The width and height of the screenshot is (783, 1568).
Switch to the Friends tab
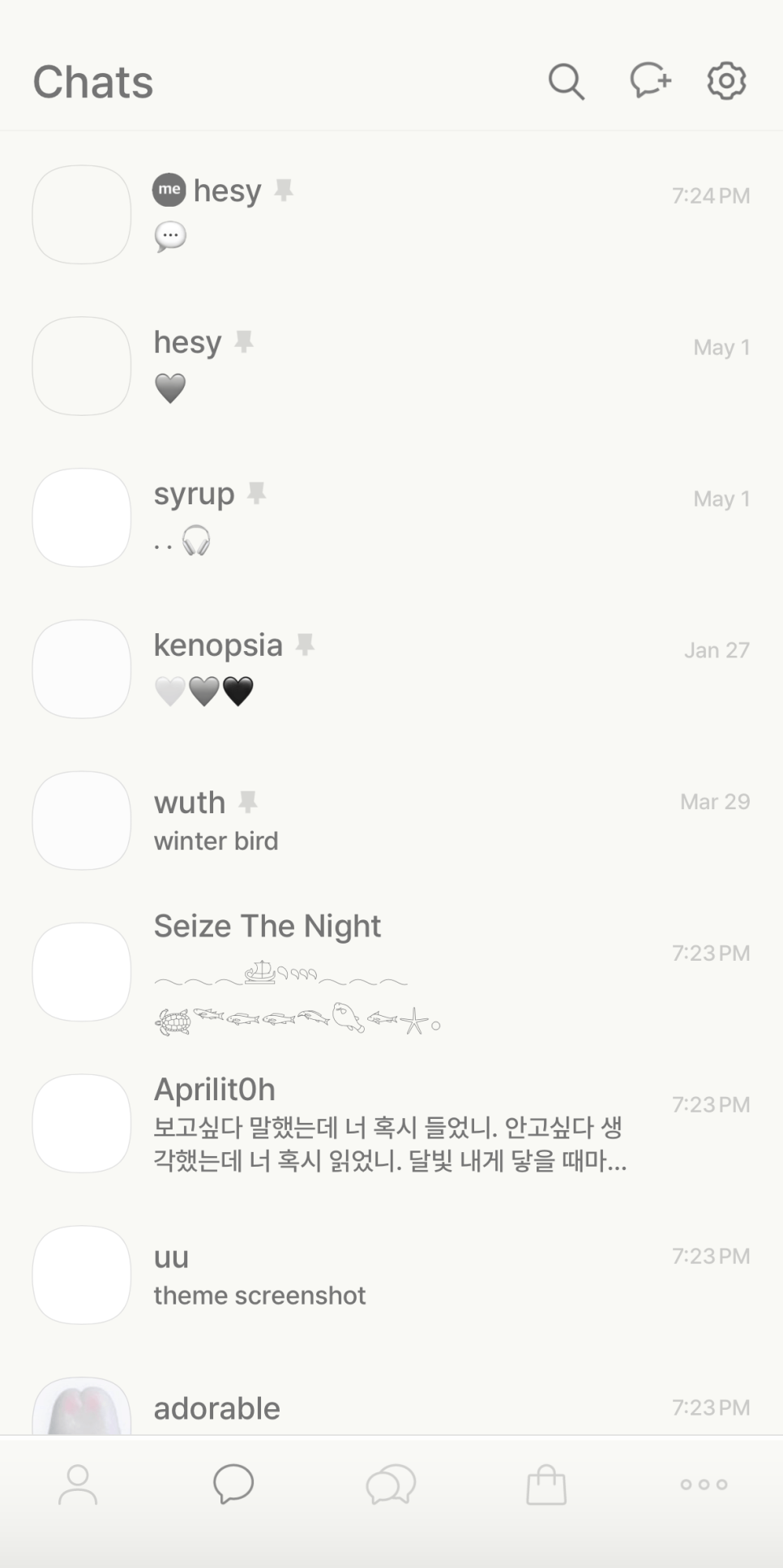coord(78,1484)
